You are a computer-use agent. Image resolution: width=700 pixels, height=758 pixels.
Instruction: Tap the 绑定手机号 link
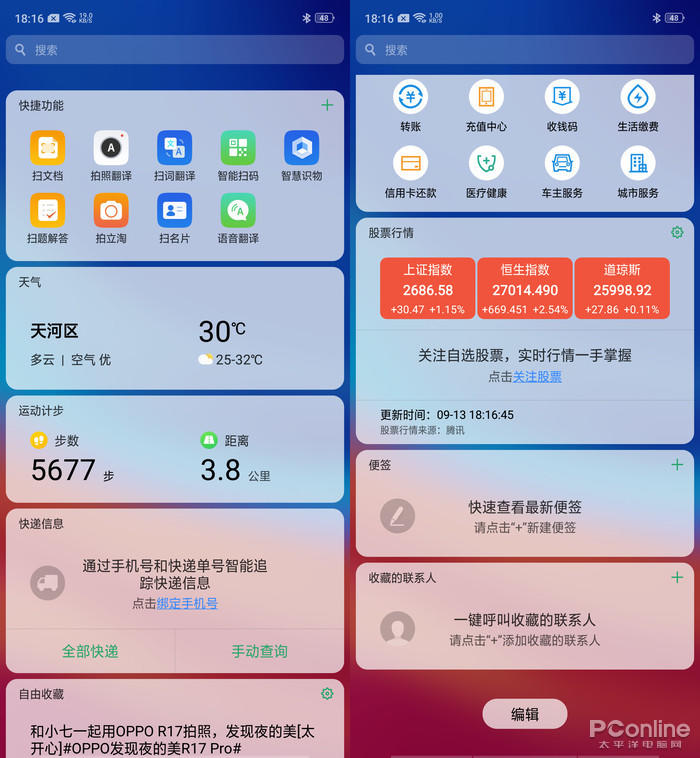[187, 603]
